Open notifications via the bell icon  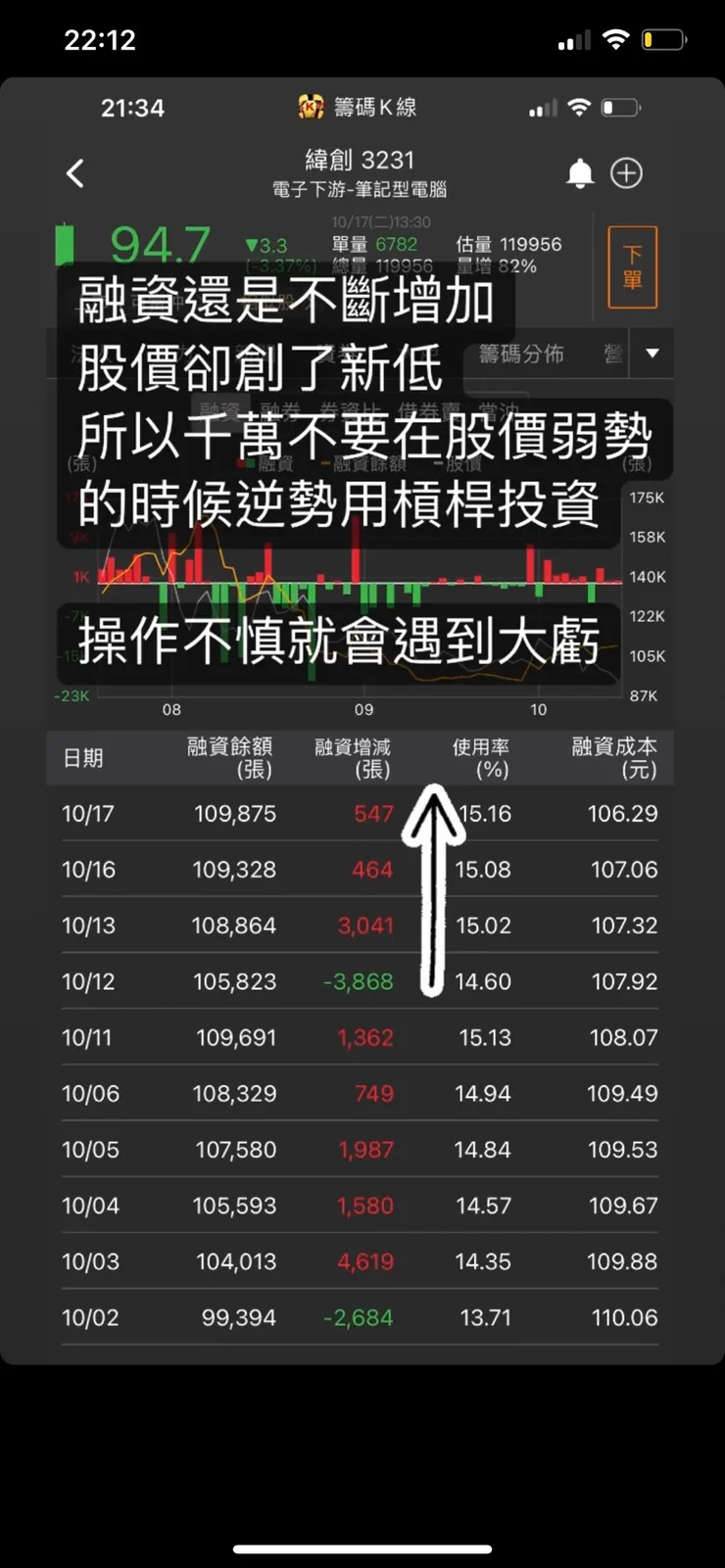[x=580, y=172]
